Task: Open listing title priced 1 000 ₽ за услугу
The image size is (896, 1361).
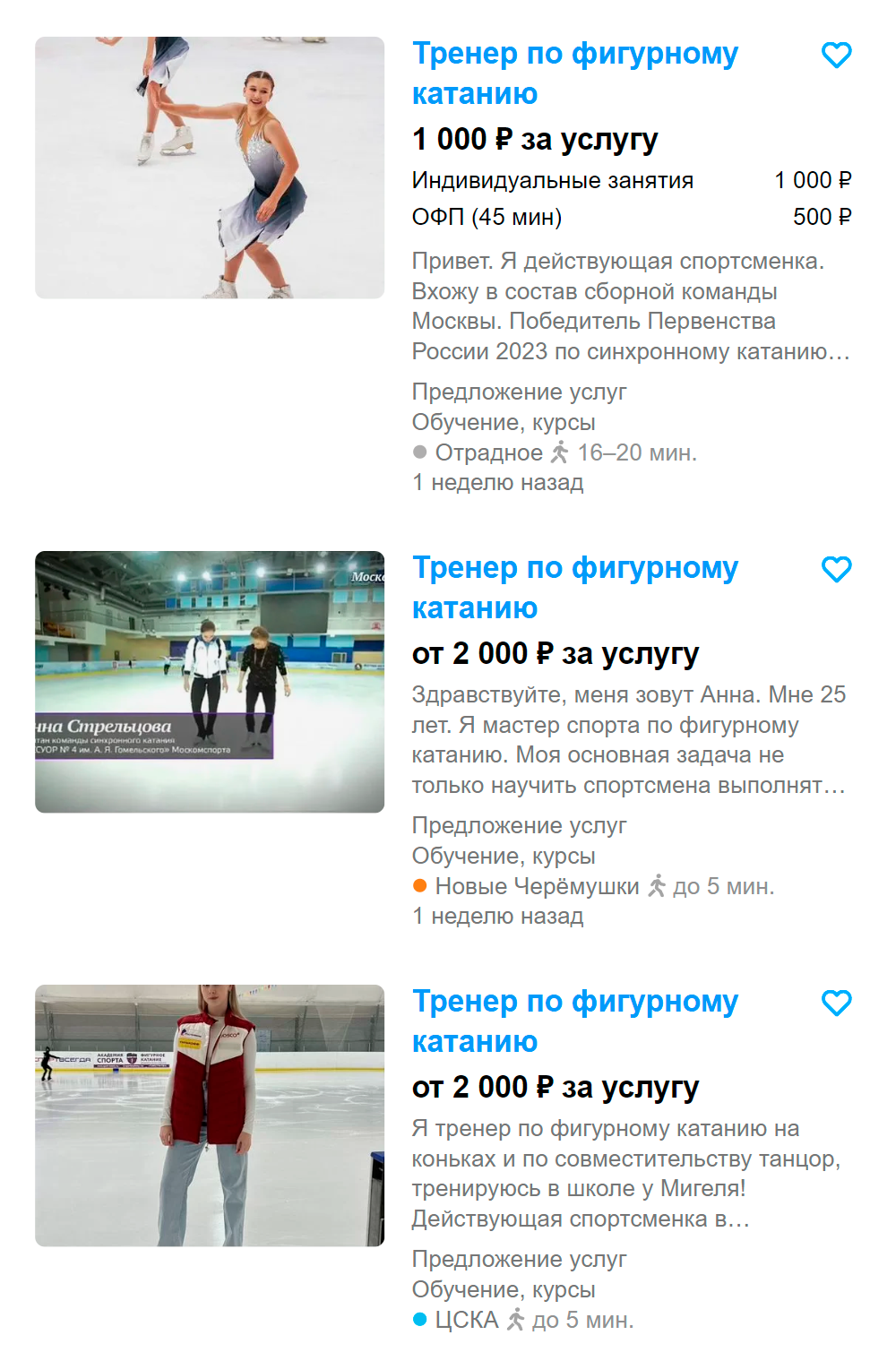Action: coord(574,73)
